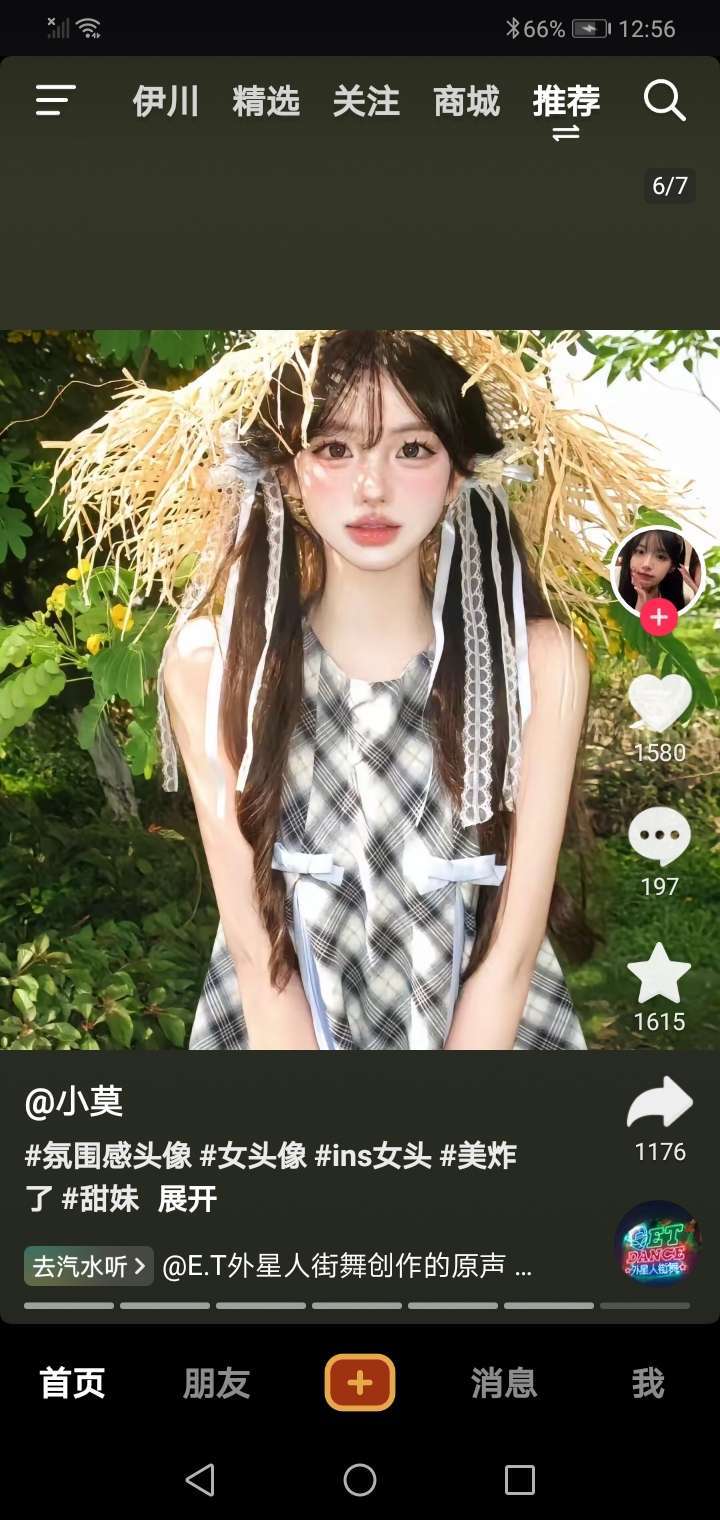Go to the 消息 tab

504,1384
